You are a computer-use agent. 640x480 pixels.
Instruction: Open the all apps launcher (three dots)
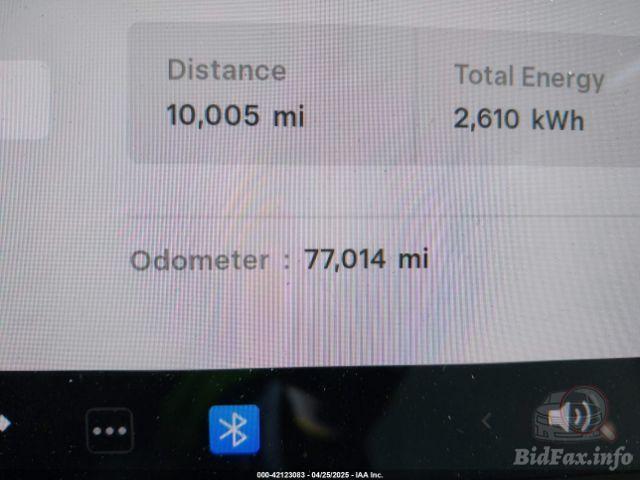[110, 430]
